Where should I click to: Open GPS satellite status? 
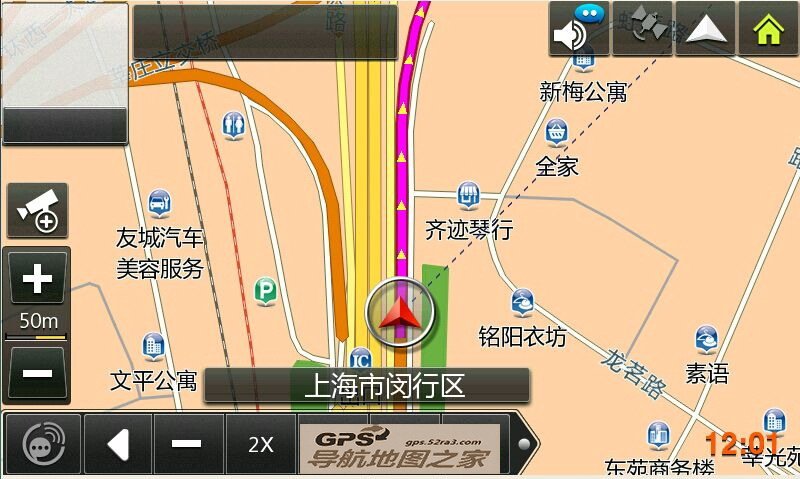click(642, 30)
